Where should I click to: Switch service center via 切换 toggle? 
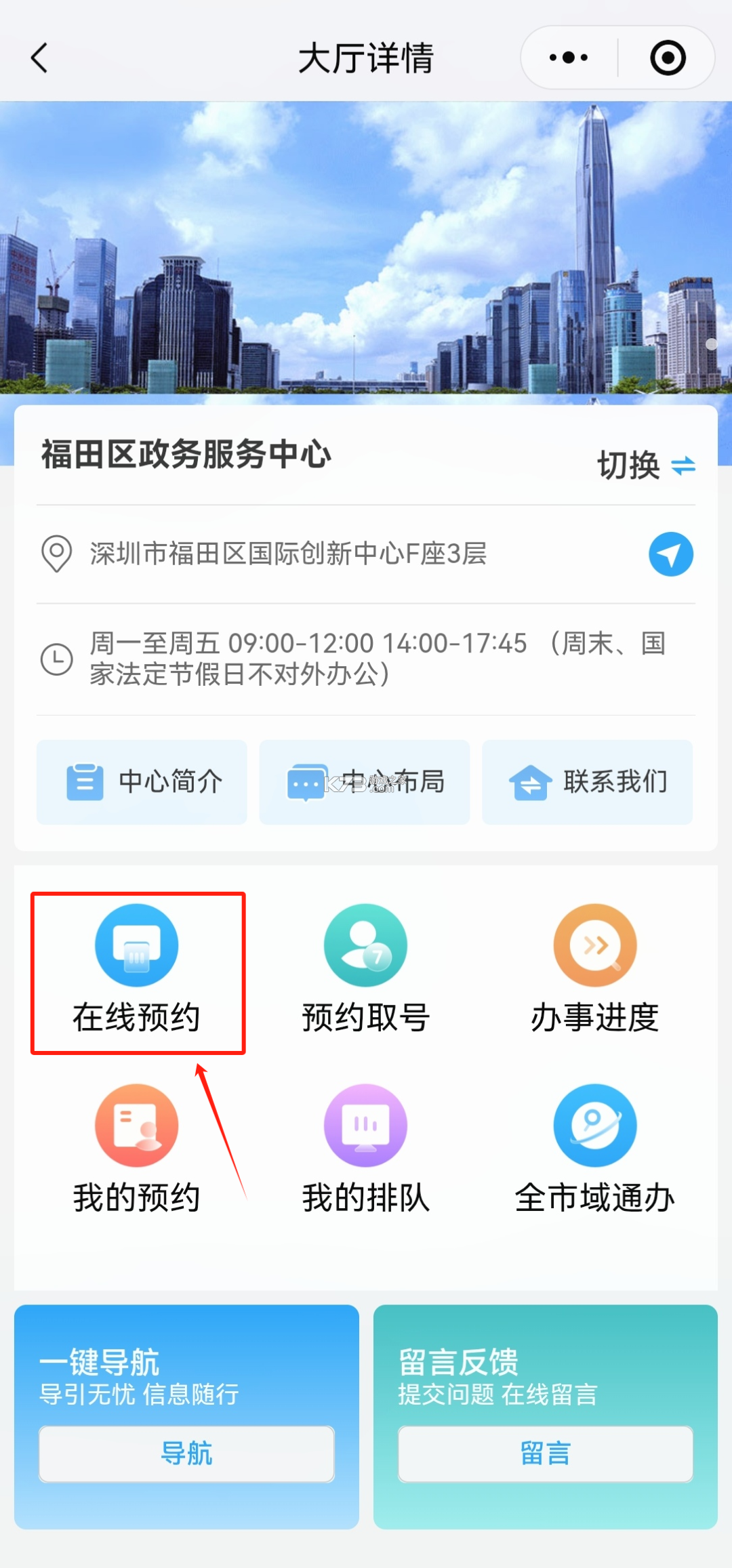pyautogui.click(x=645, y=464)
